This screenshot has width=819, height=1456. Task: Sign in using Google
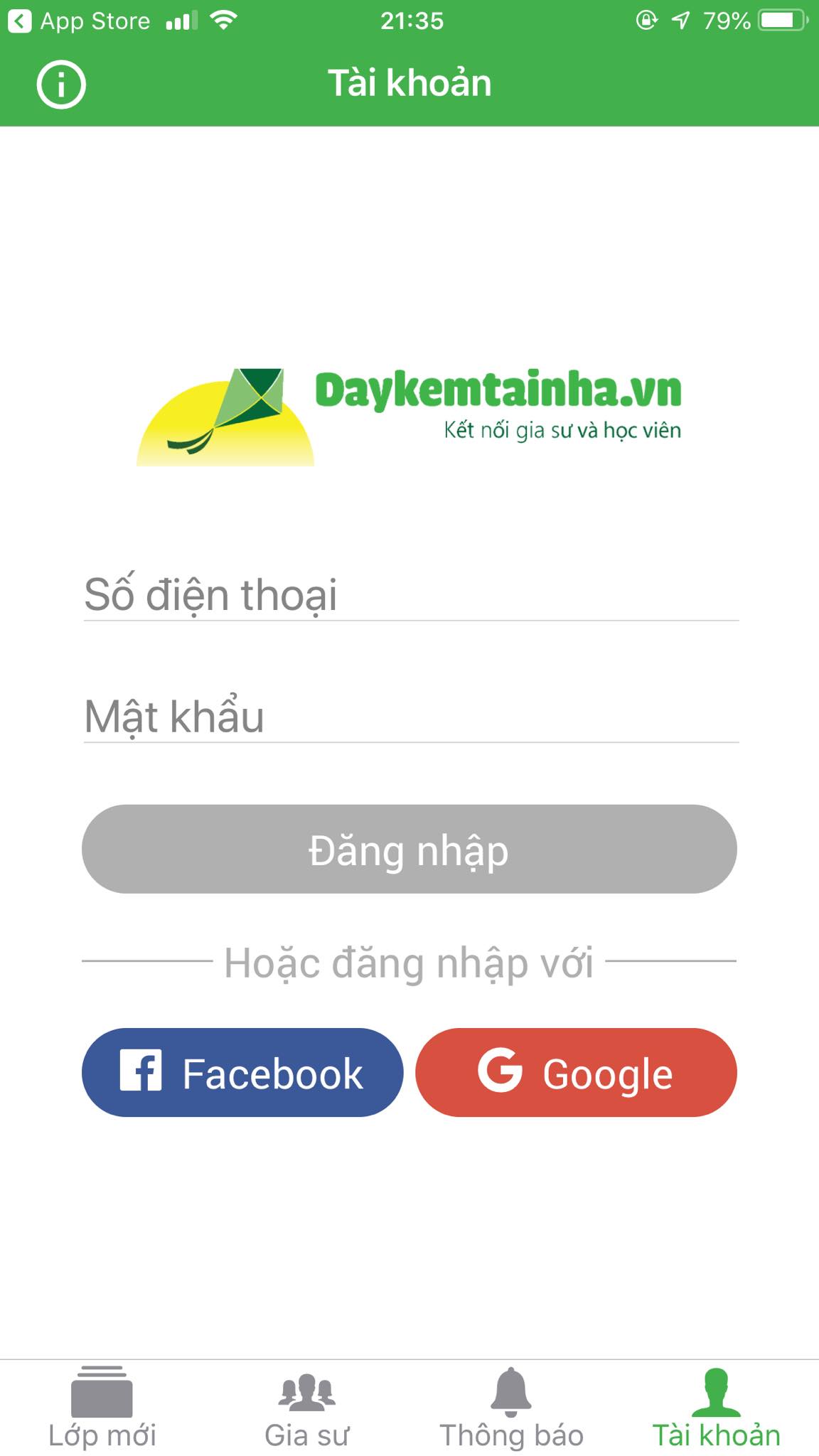tap(576, 1072)
